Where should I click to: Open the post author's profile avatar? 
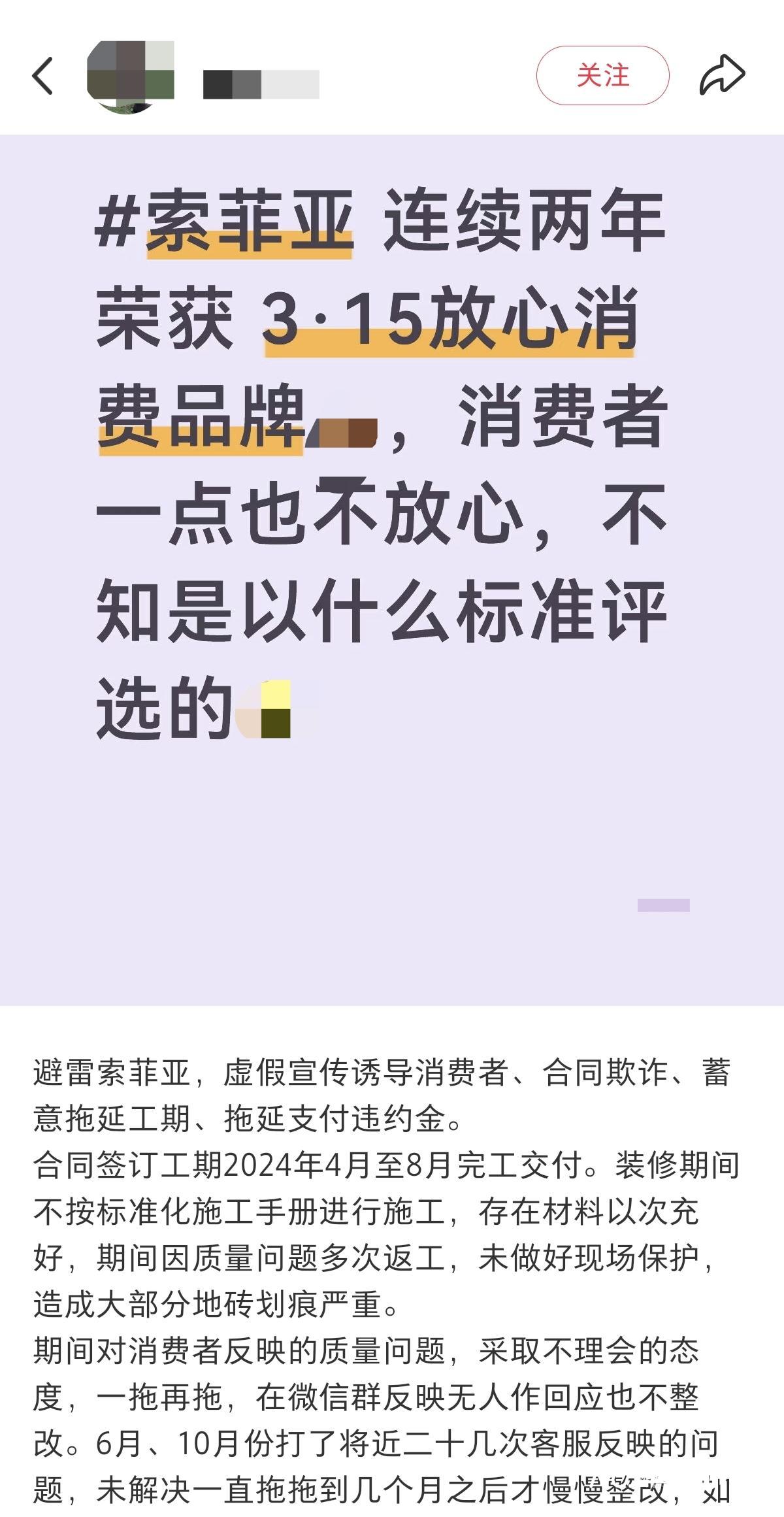[131, 76]
